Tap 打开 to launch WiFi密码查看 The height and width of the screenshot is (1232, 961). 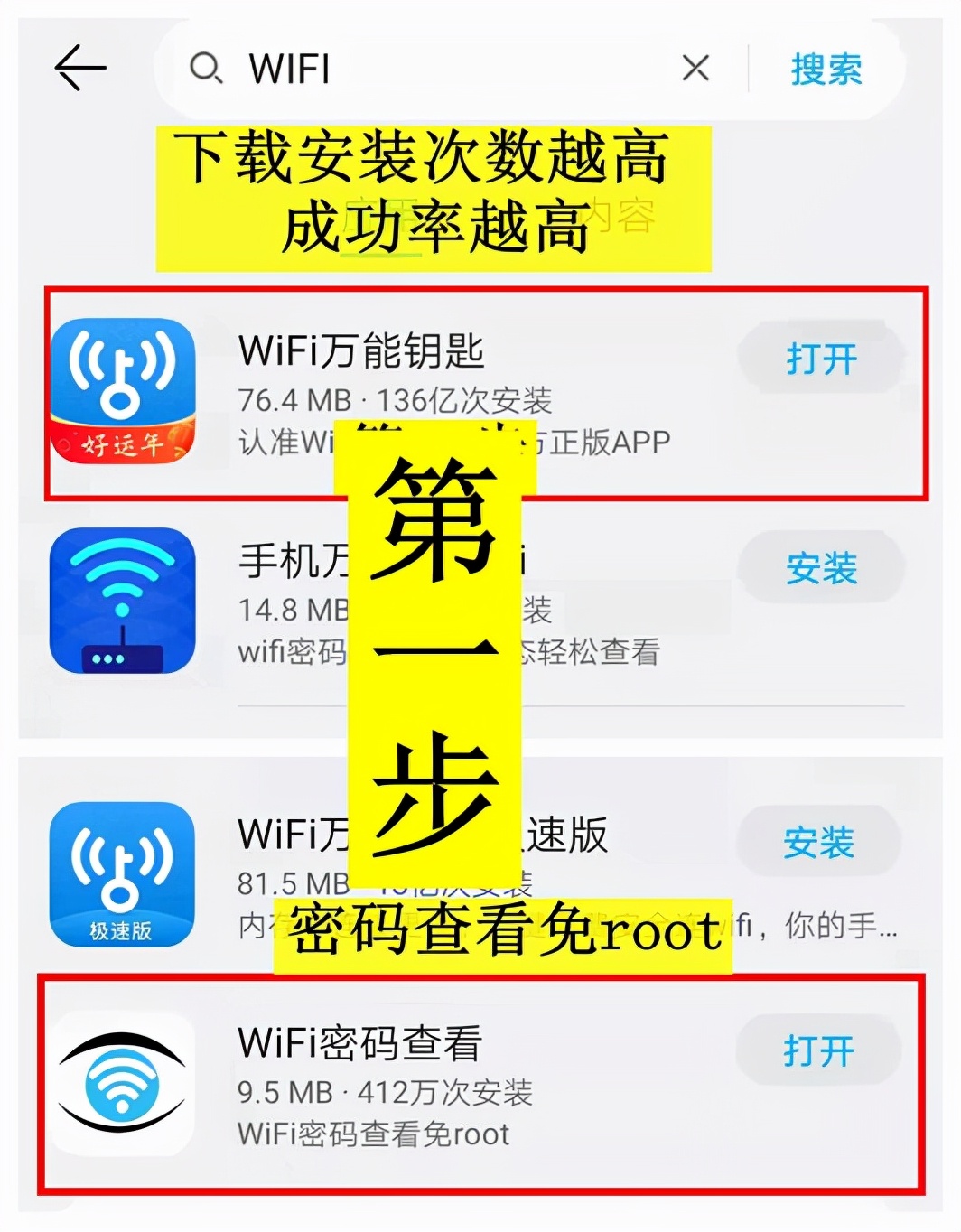(x=818, y=1050)
